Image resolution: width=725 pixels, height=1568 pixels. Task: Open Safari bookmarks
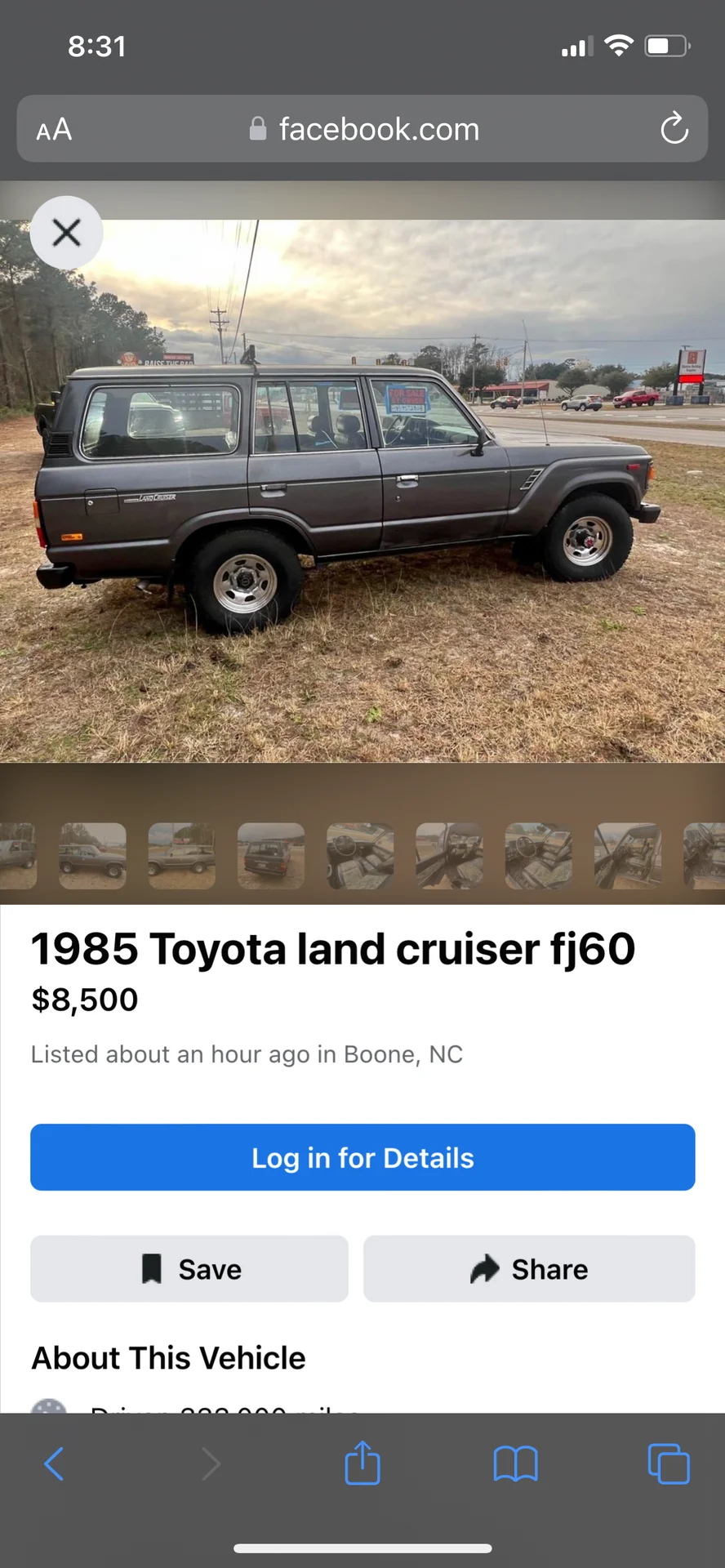[515, 1463]
